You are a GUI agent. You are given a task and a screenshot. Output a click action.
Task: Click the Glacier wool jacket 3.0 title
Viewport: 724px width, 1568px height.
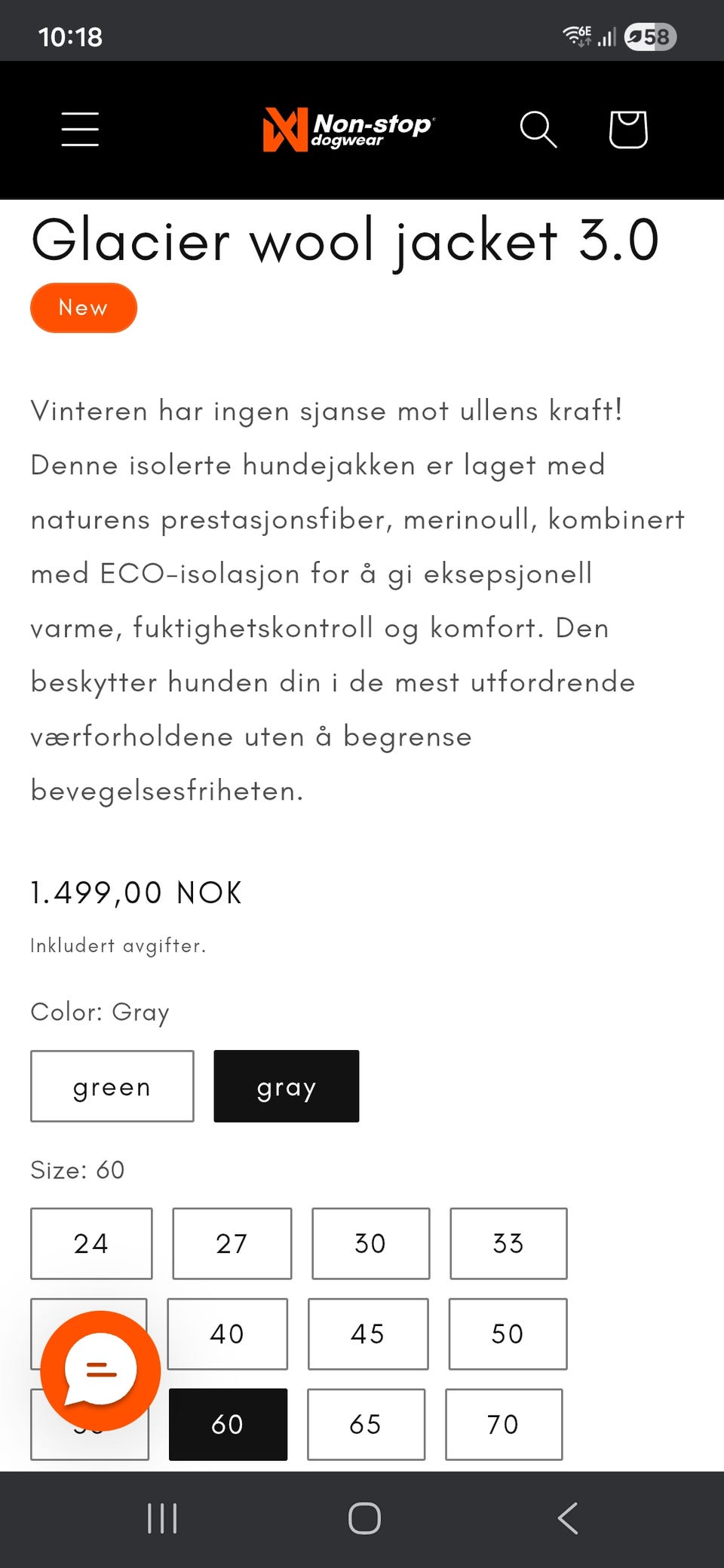coord(344,240)
